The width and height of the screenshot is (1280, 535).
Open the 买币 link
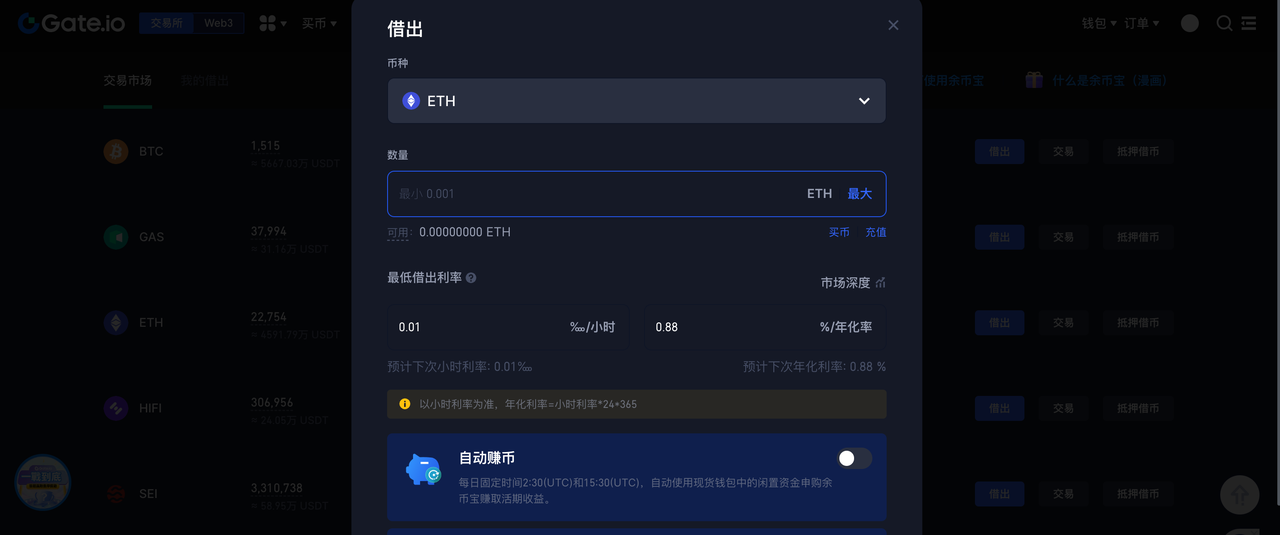(x=839, y=232)
